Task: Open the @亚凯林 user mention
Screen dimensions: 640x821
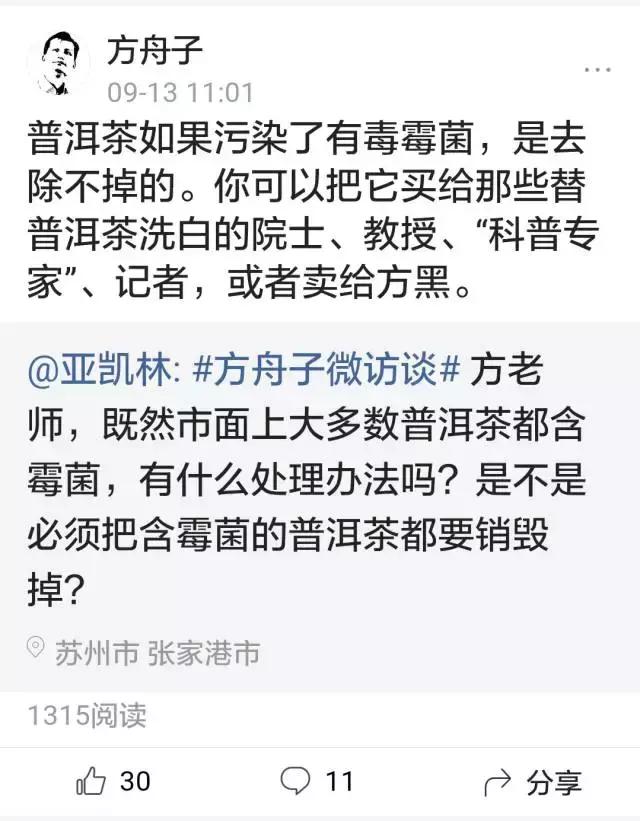Action: point(100,370)
